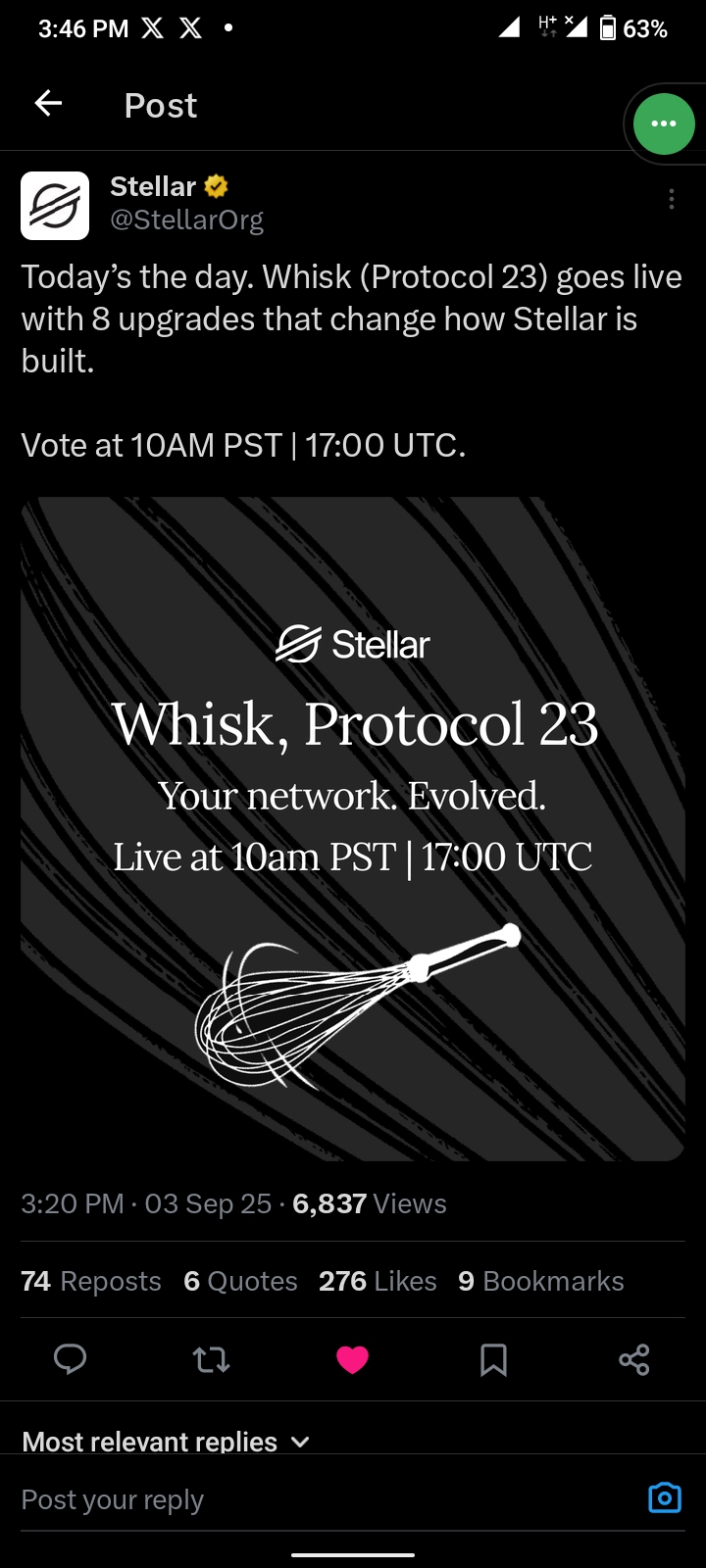View the Whisk Protocol 23 image

point(353,829)
